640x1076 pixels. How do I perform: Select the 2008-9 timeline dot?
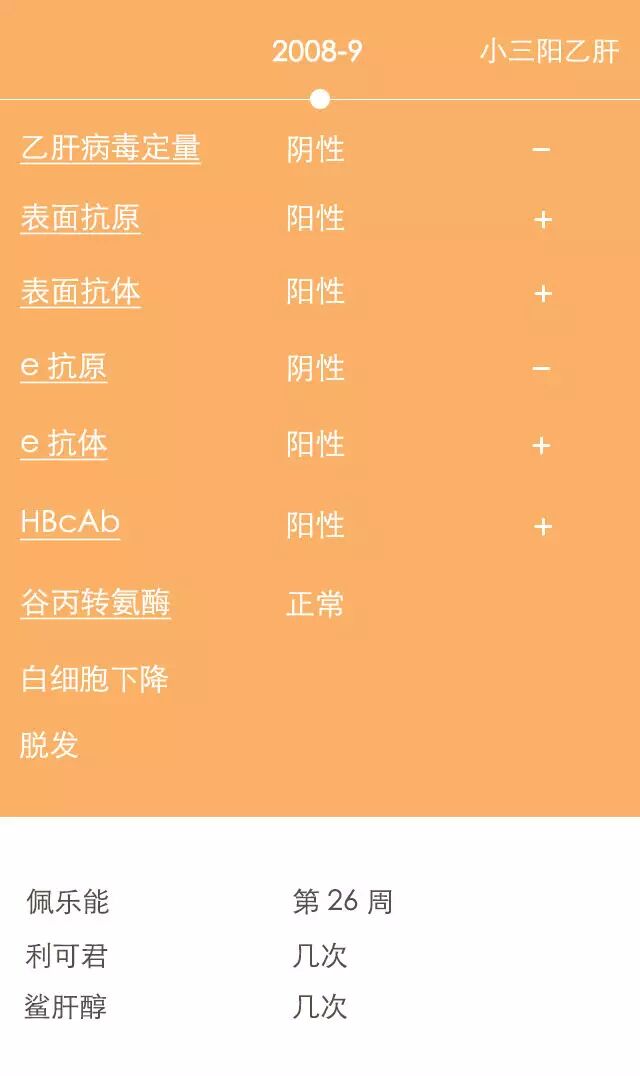[x=320, y=99]
